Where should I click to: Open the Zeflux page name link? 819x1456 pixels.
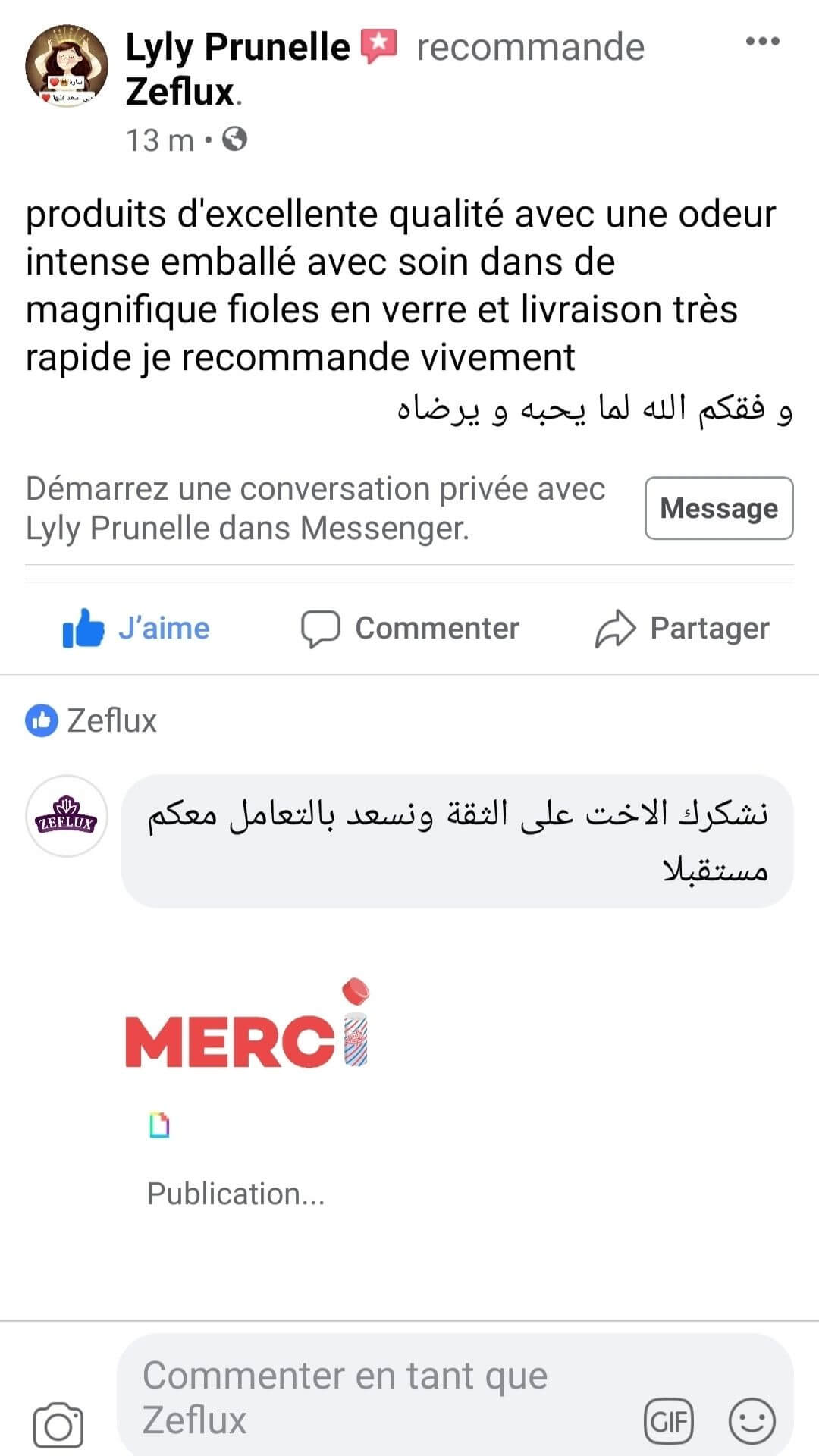180,93
